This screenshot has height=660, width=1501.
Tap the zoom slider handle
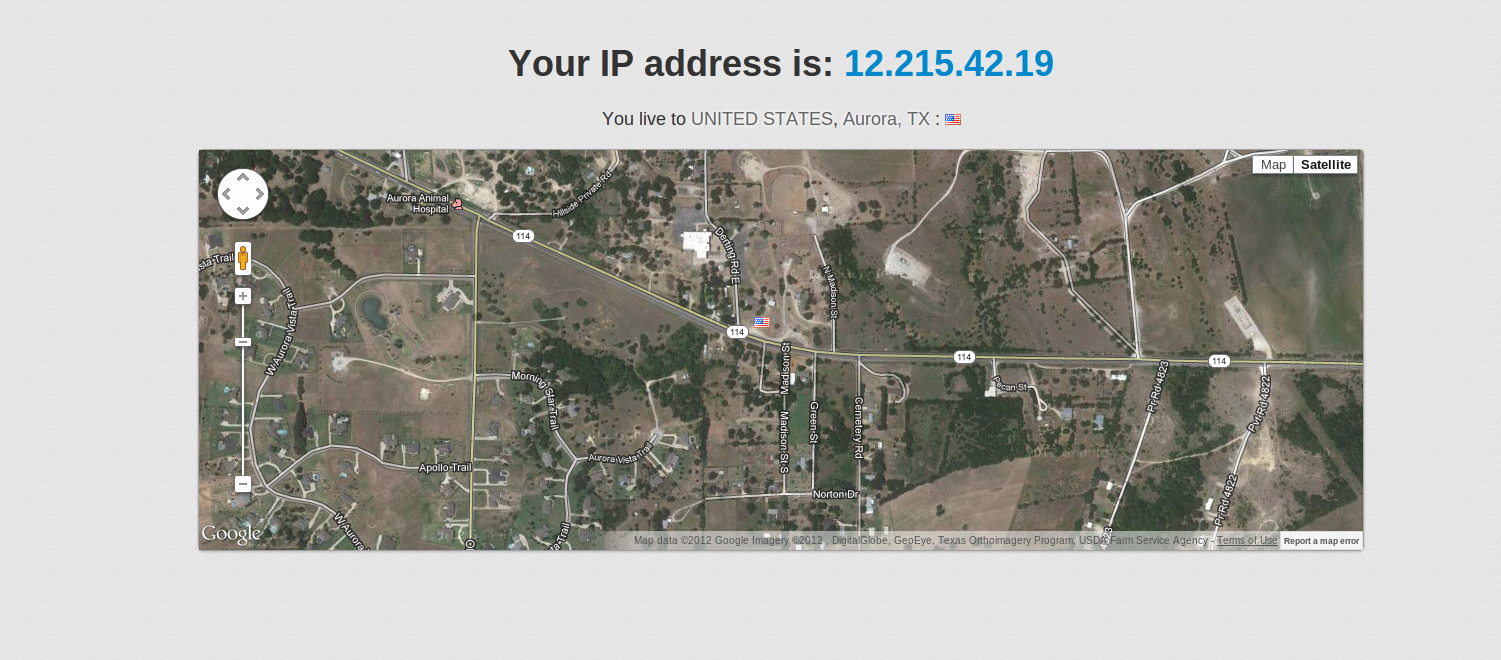243,342
